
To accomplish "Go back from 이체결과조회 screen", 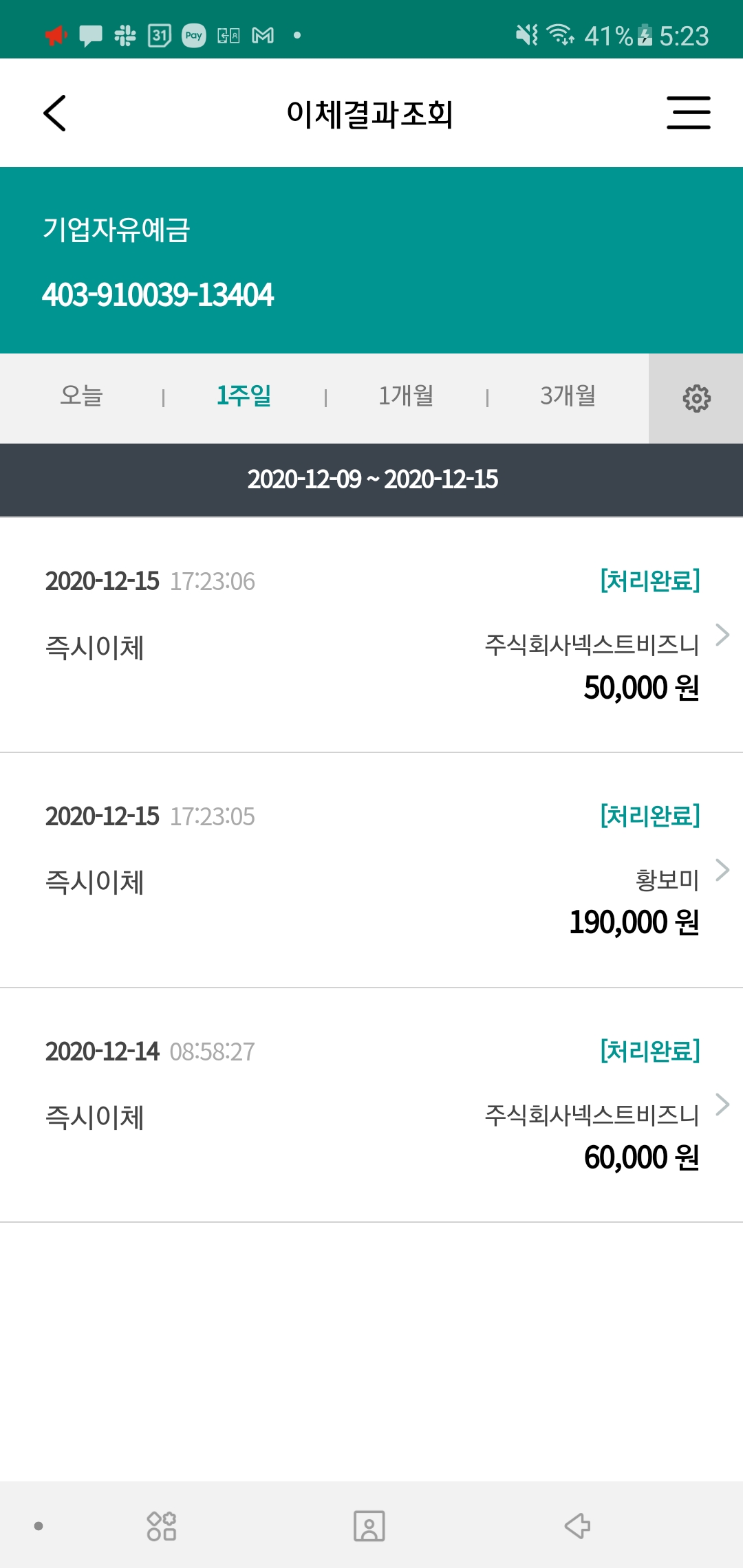I will point(55,113).
